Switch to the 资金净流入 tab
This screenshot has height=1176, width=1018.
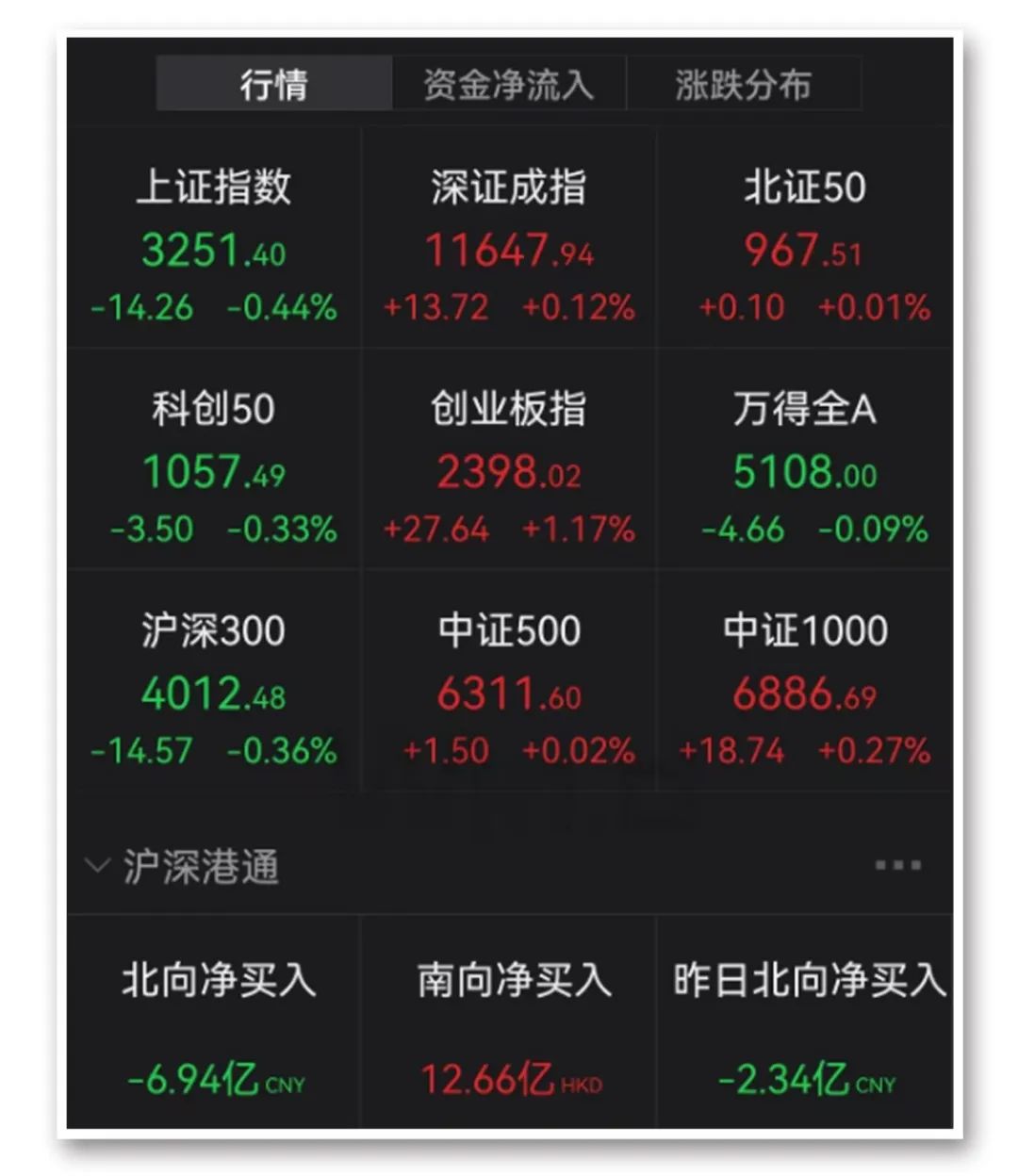(x=510, y=84)
